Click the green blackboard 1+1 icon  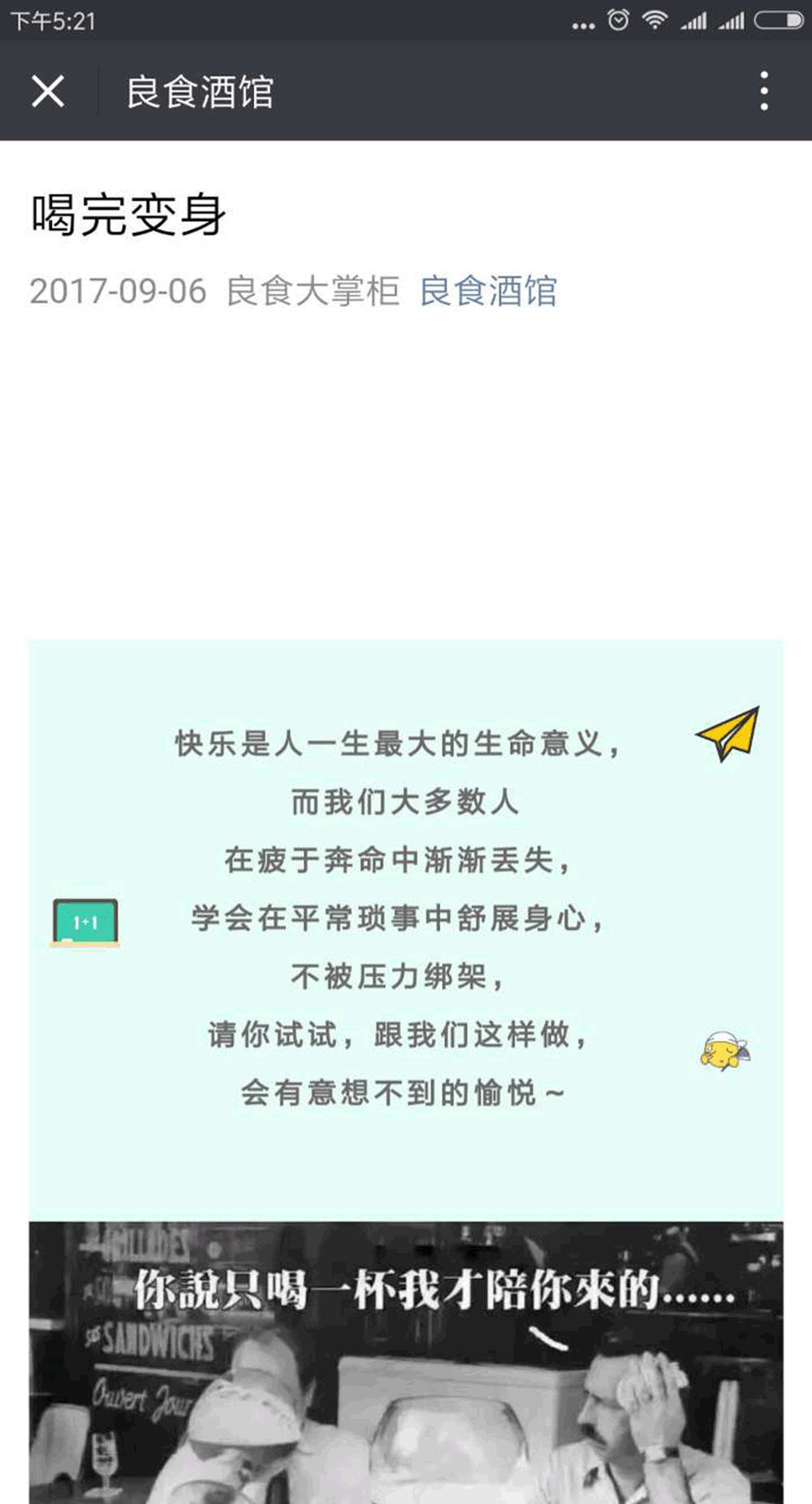point(85,922)
